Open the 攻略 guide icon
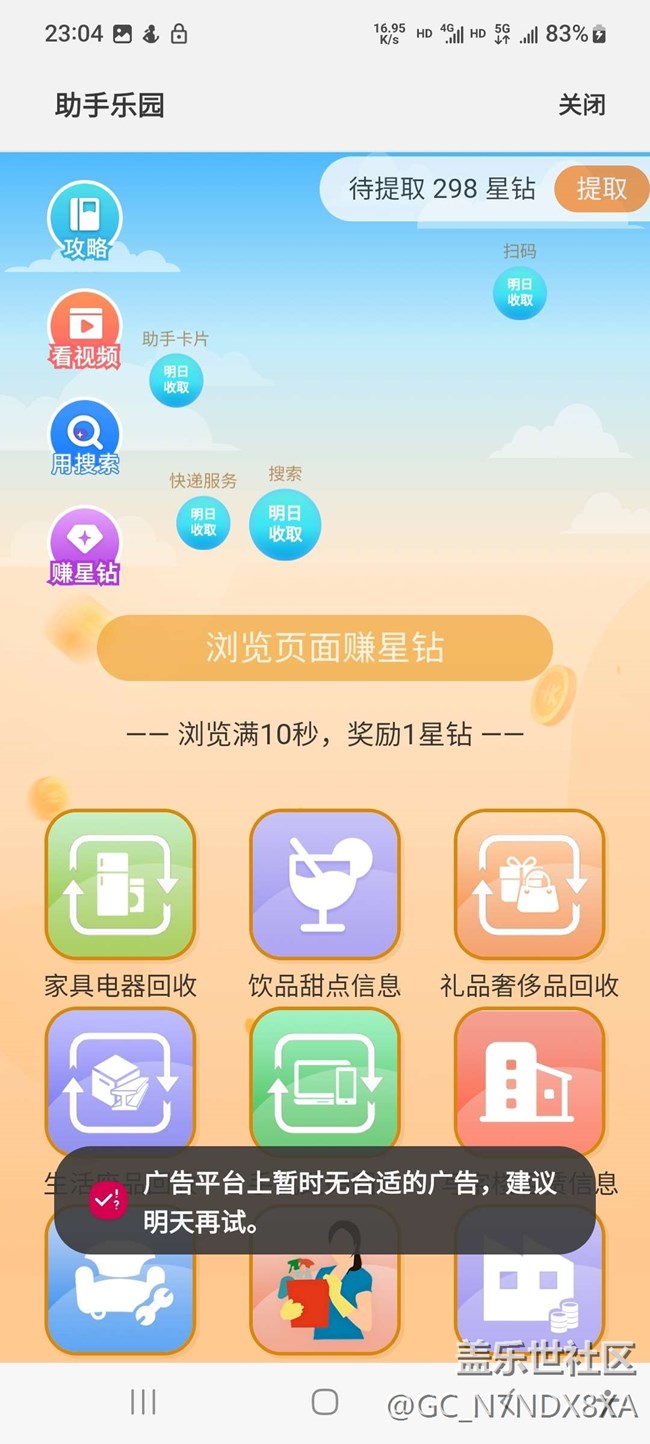Viewport: 650px width, 1444px height. click(85, 220)
